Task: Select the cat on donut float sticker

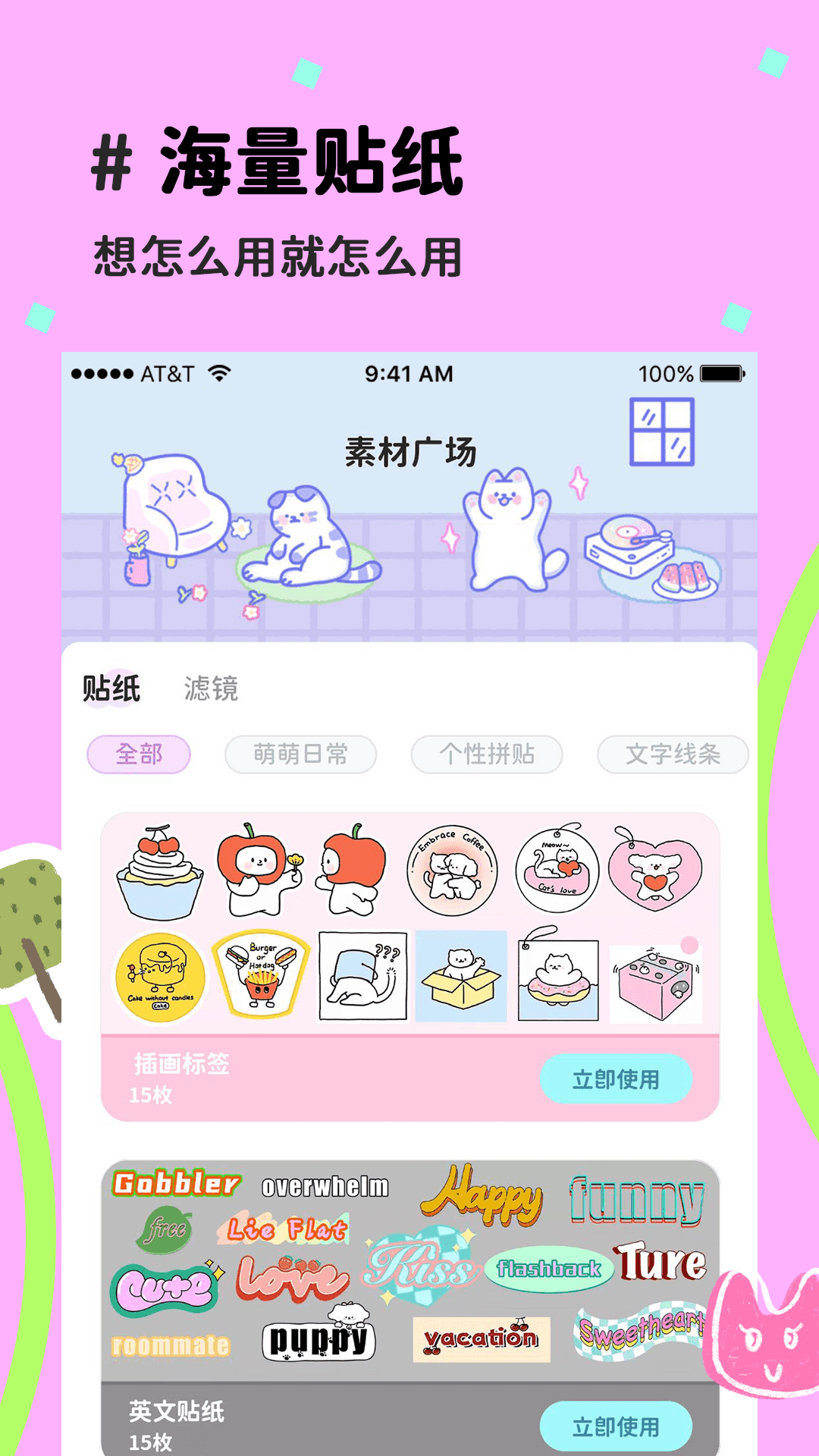Action: pos(559,978)
